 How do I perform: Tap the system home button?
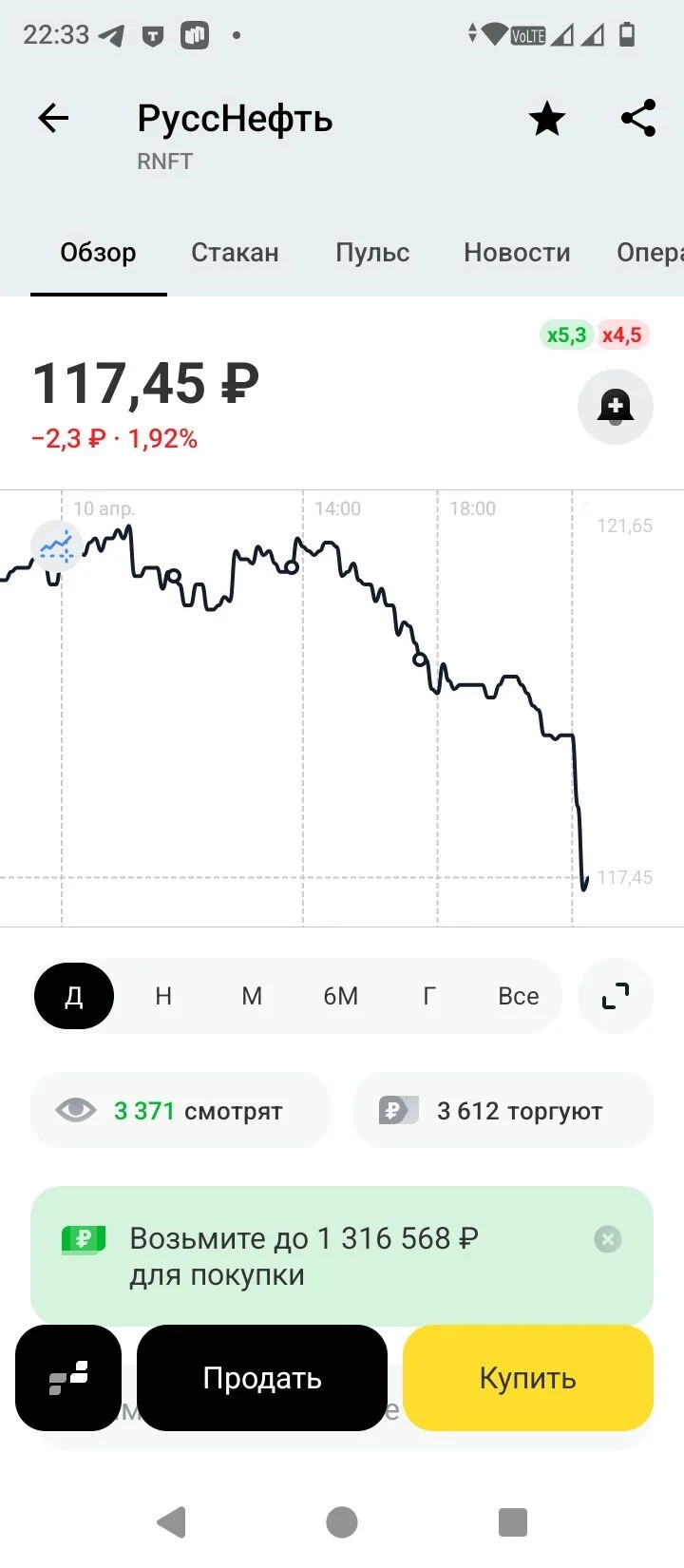342,1522
